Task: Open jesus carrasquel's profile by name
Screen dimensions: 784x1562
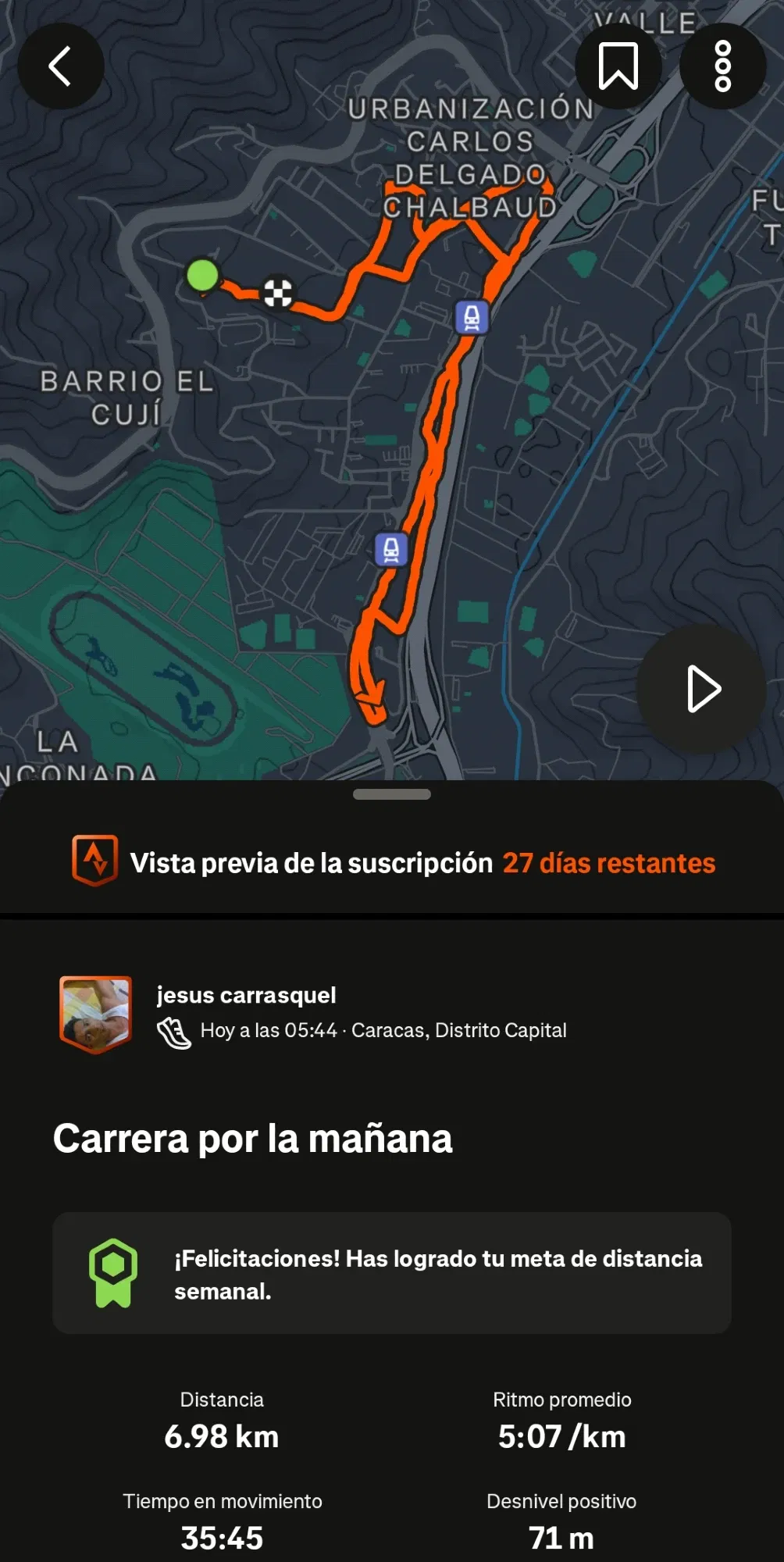Action: pos(246,995)
